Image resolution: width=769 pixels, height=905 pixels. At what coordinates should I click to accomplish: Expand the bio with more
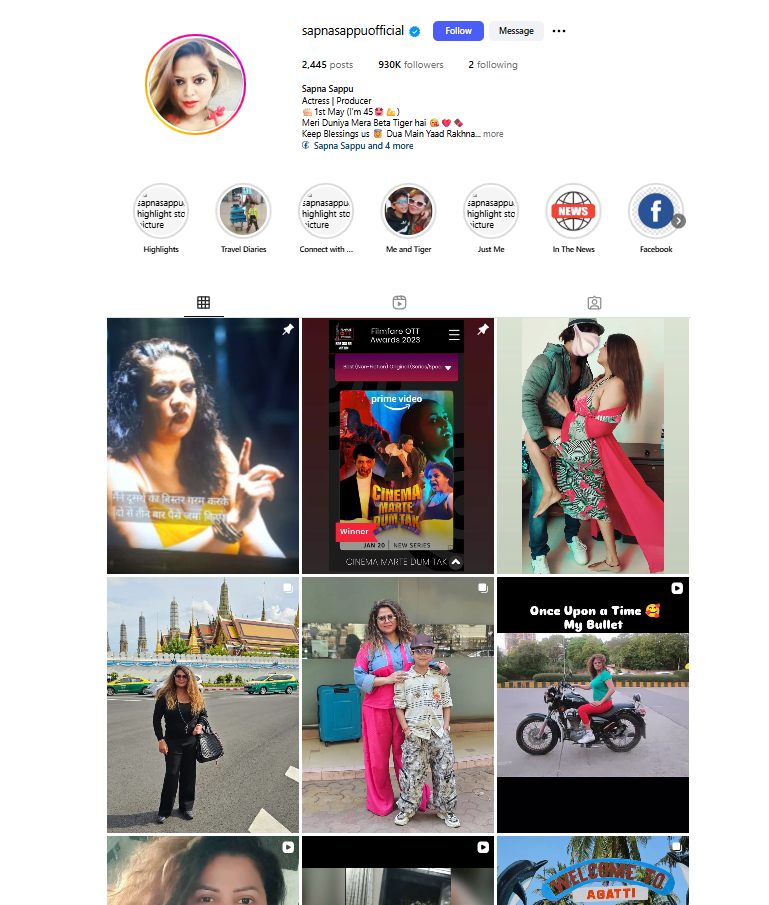point(493,134)
